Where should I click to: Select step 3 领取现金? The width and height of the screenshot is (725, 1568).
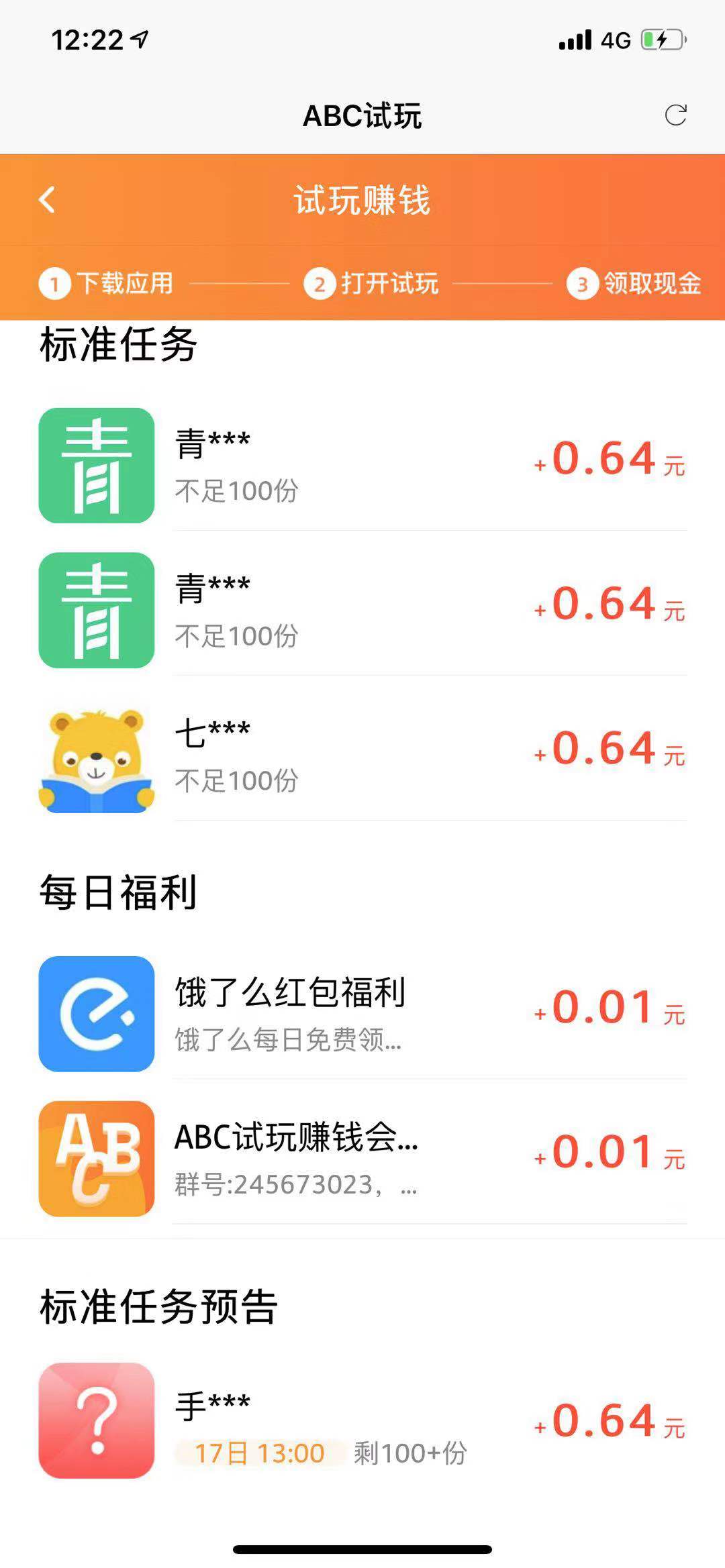[x=636, y=284]
